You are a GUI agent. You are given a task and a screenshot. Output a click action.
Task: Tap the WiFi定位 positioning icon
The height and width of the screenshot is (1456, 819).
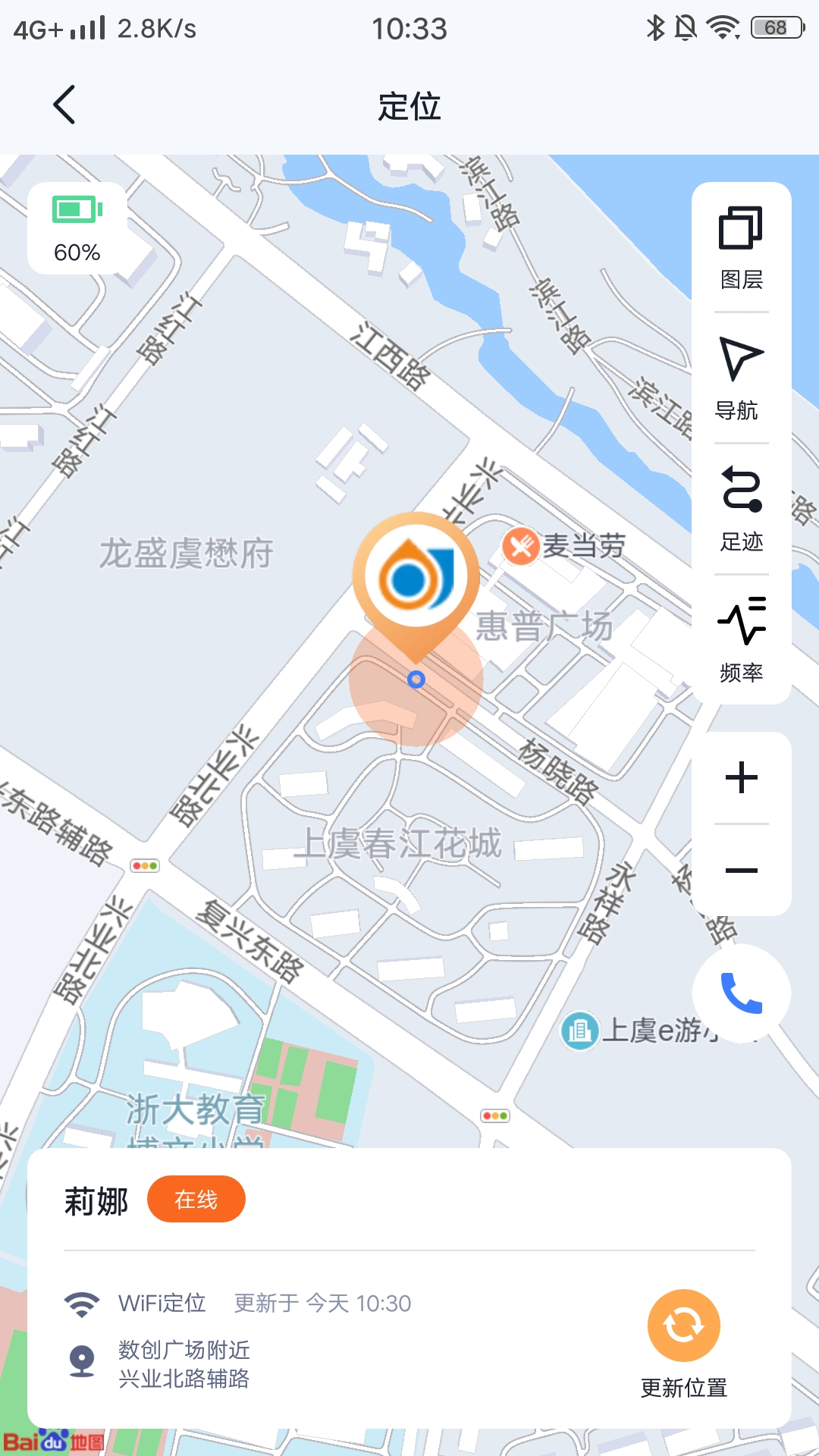[x=81, y=1303]
